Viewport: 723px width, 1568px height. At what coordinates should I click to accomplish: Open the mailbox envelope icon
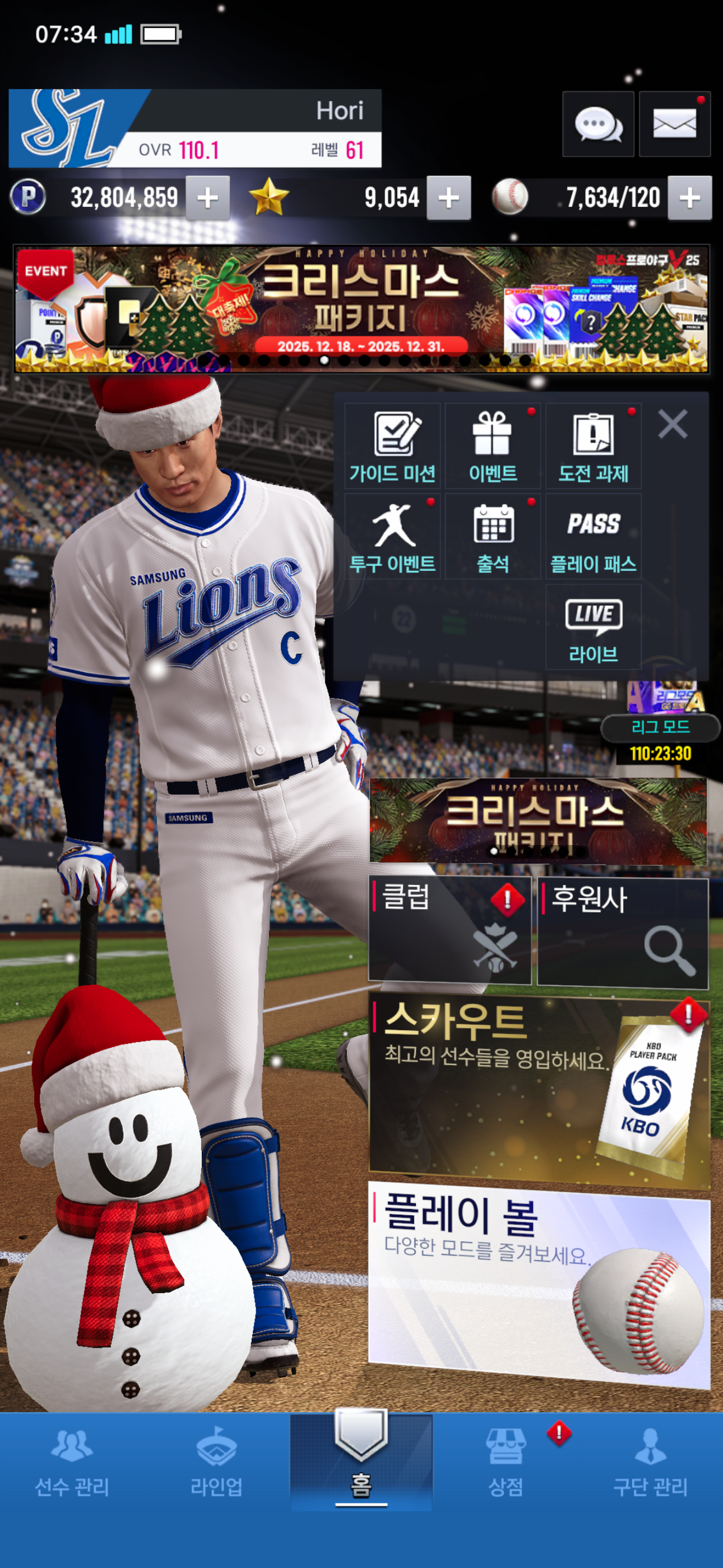[x=674, y=125]
